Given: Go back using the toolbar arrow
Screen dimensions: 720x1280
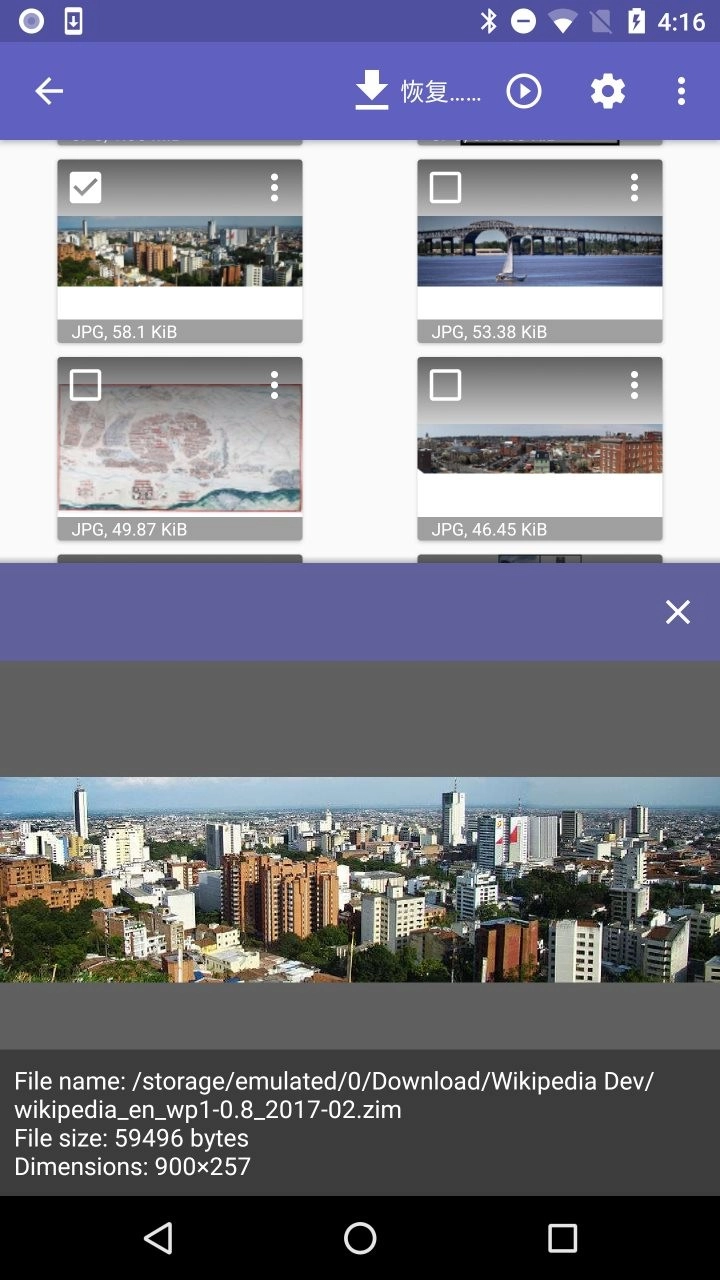Looking at the screenshot, I should pos(49,92).
